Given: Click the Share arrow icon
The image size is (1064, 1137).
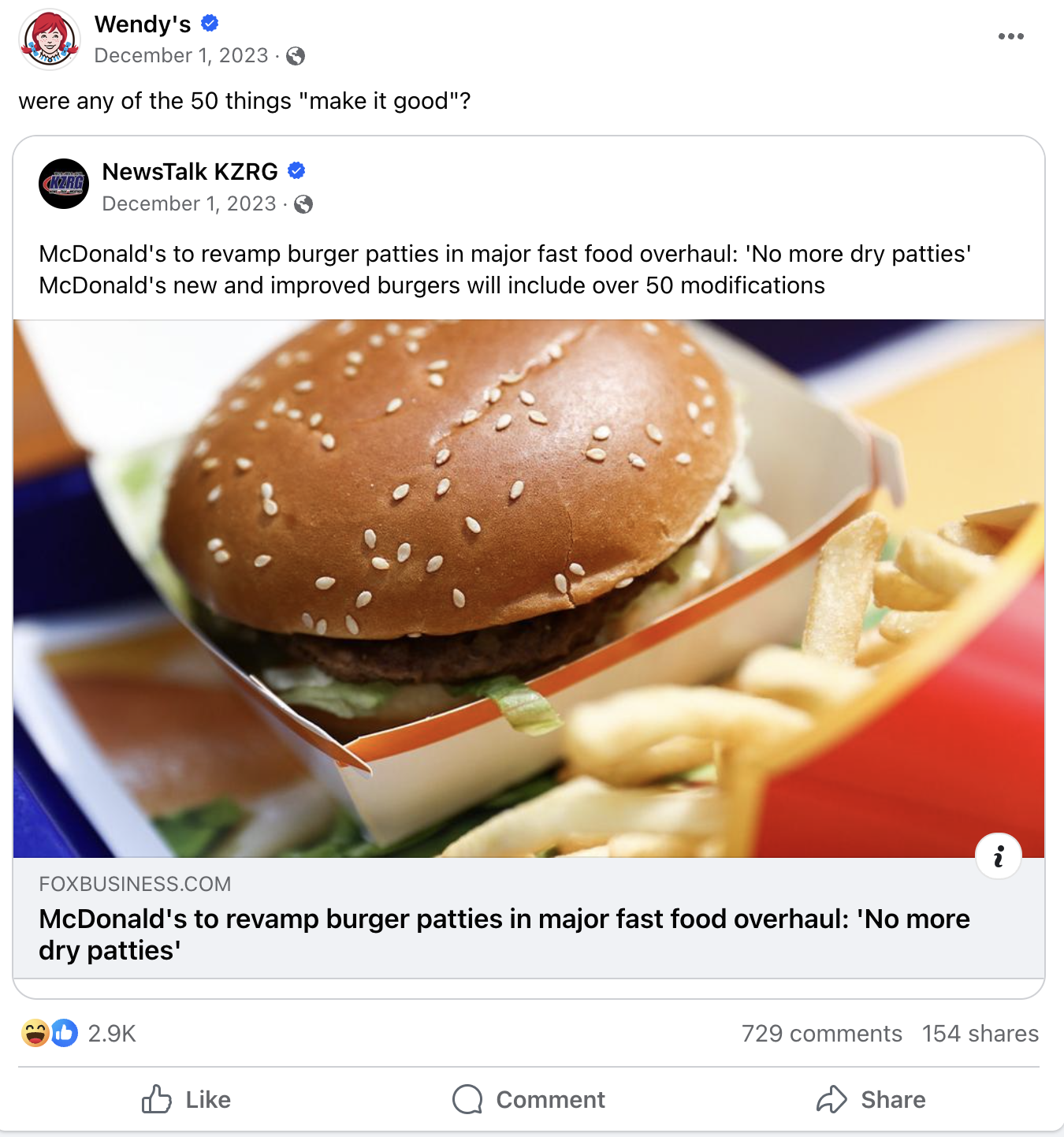Looking at the screenshot, I should [x=831, y=1099].
